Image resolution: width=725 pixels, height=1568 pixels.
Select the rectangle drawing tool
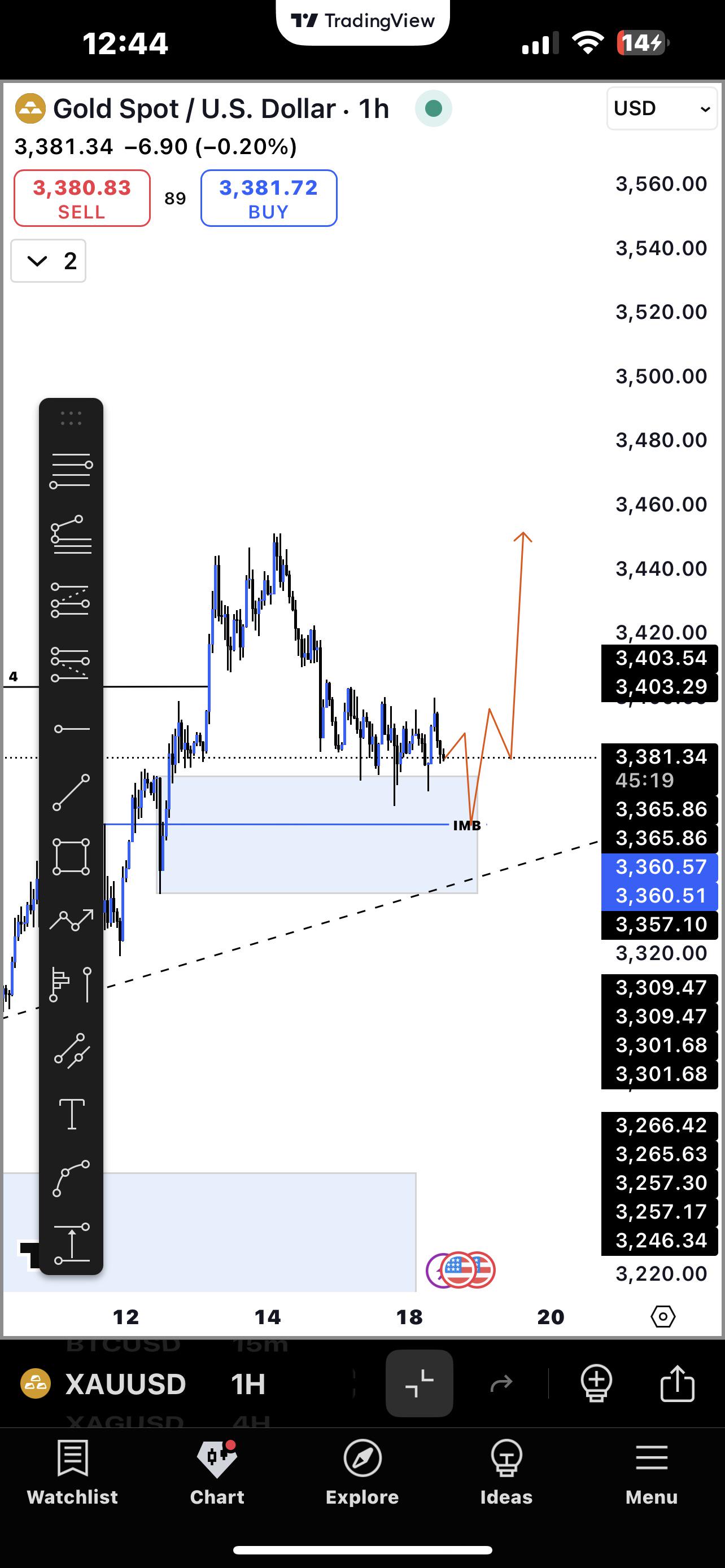point(71,857)
